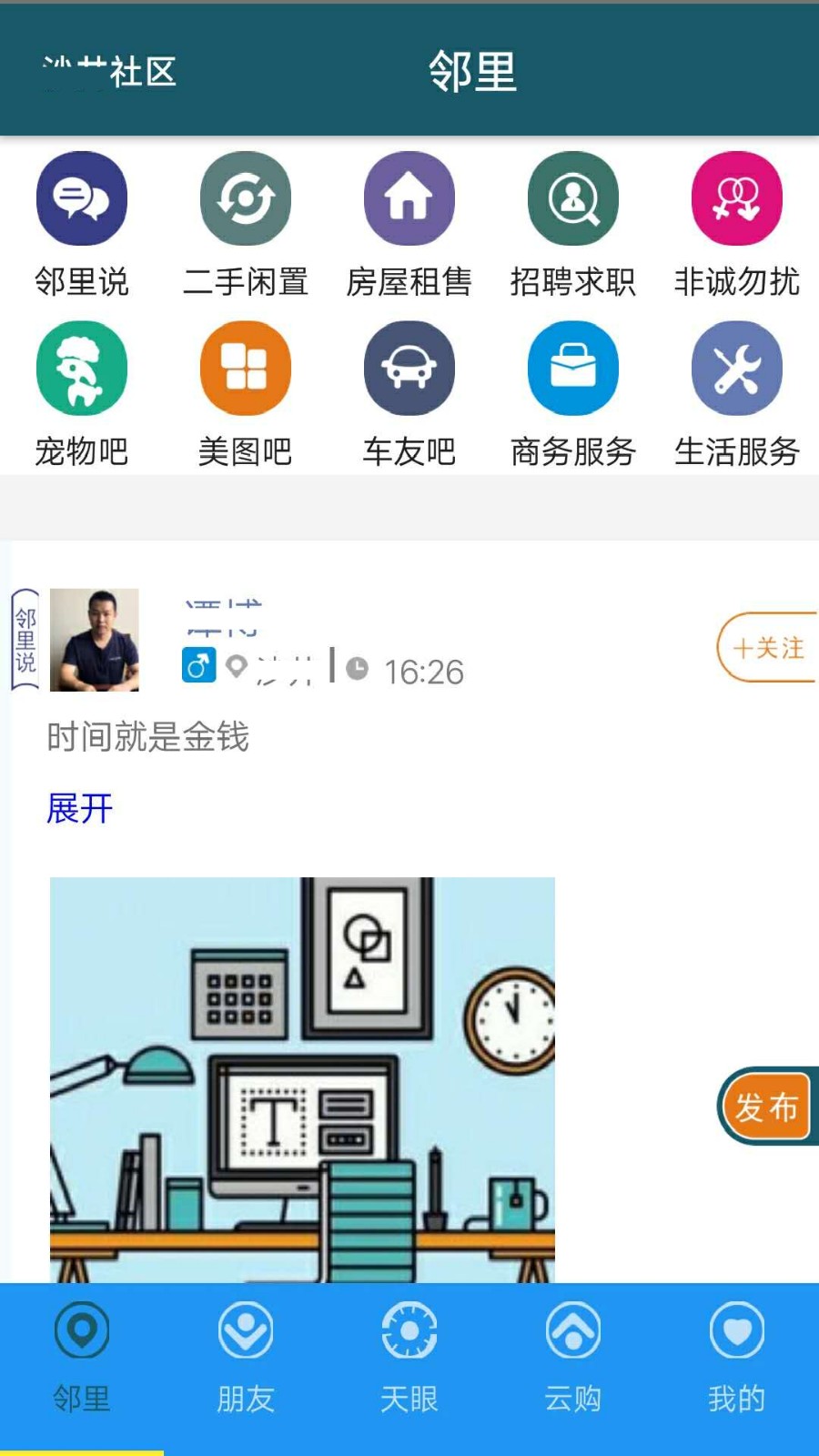The image size is (819, 1456).
Task: Select the 二手闲置 second-hand icon
Action: (x=244, y=198)
